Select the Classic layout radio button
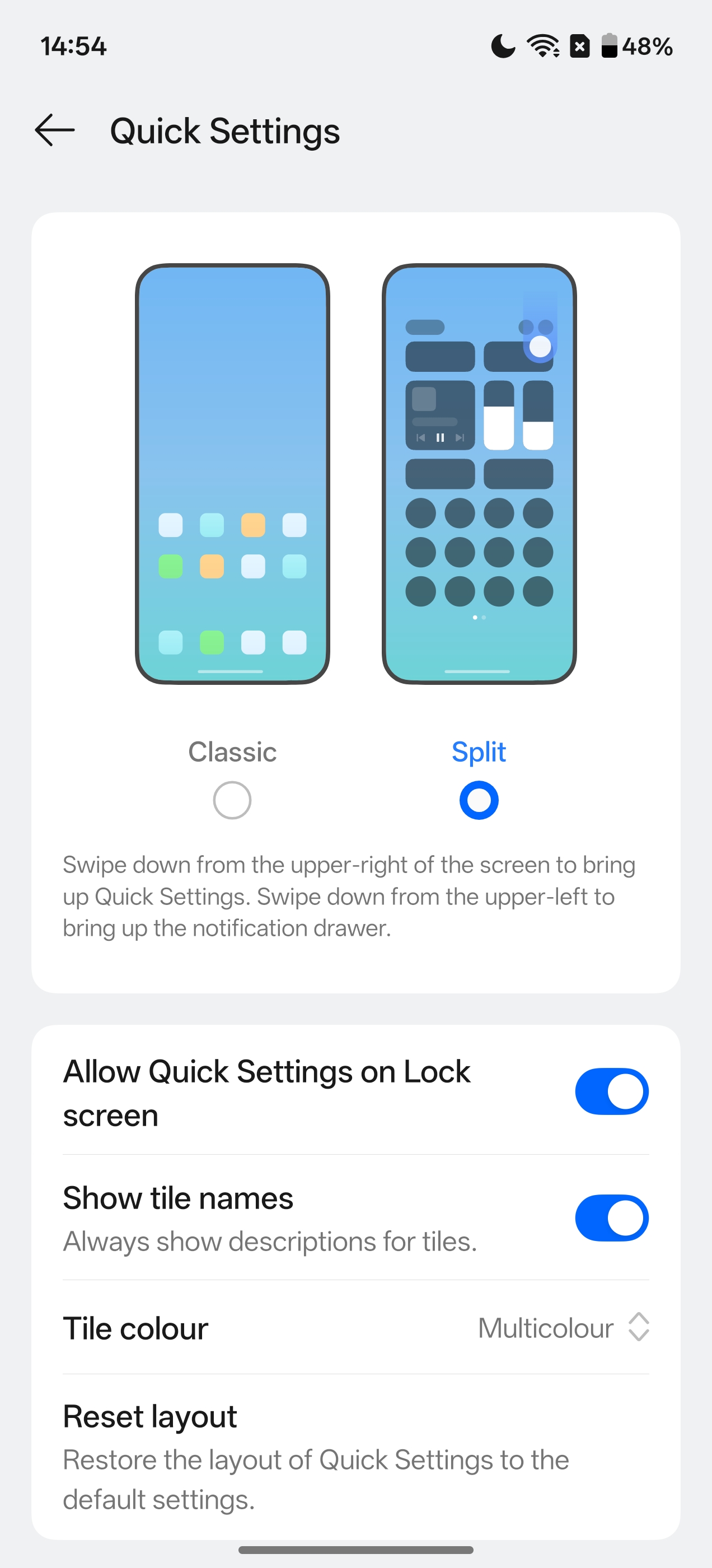Image resolution: width=712 pixels, height=1568 pixels. click(232, 800)
